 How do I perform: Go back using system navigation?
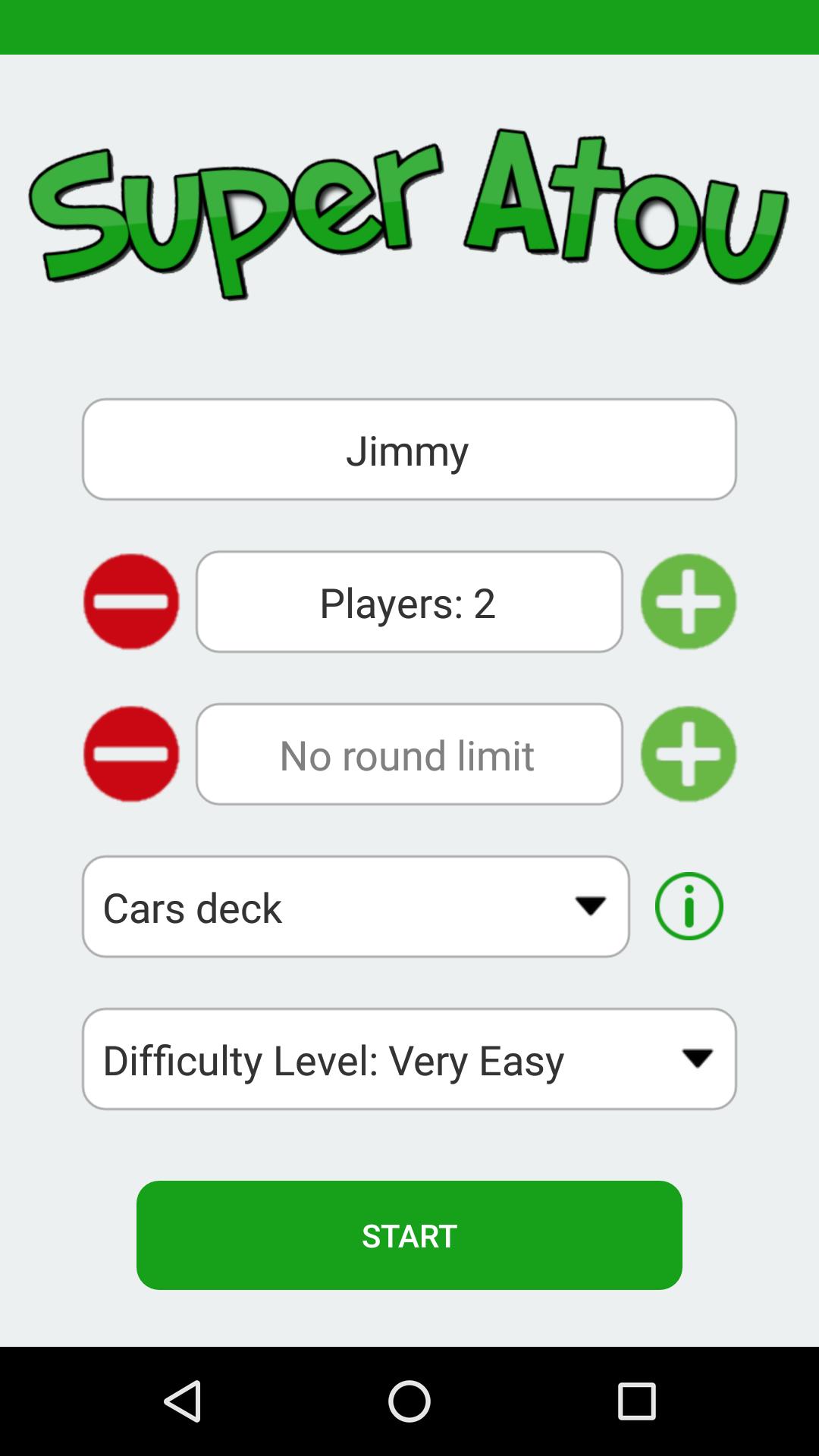[x=183, y=1401]
